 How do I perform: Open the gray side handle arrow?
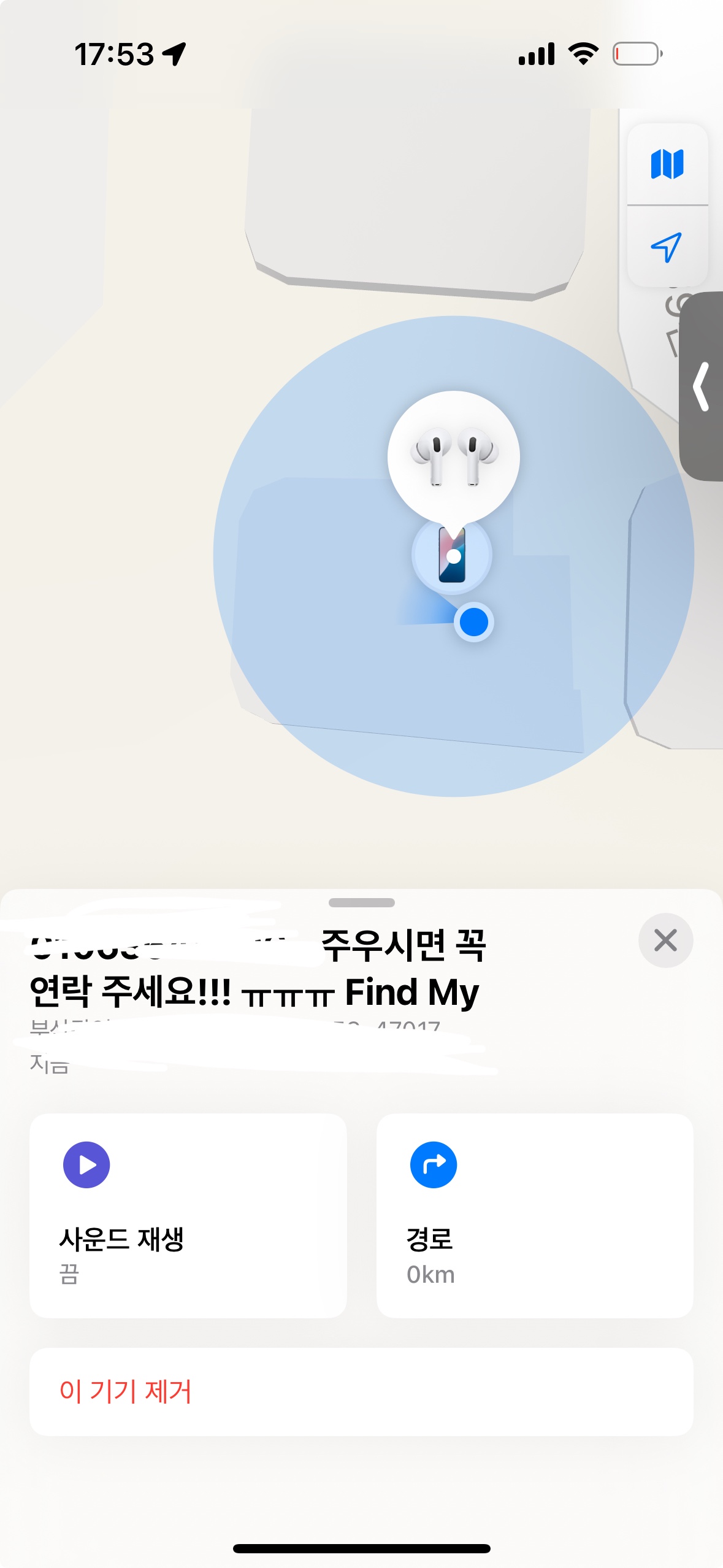(x=702, y=386)
